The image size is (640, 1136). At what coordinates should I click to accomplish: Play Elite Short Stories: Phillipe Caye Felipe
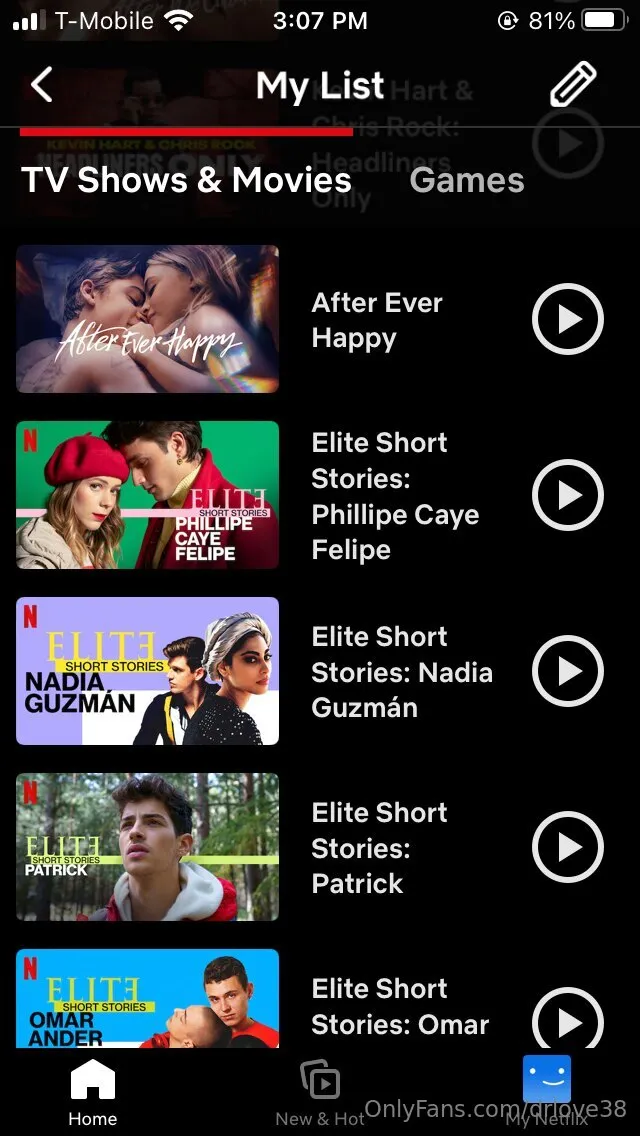click(x=567, y=495)
